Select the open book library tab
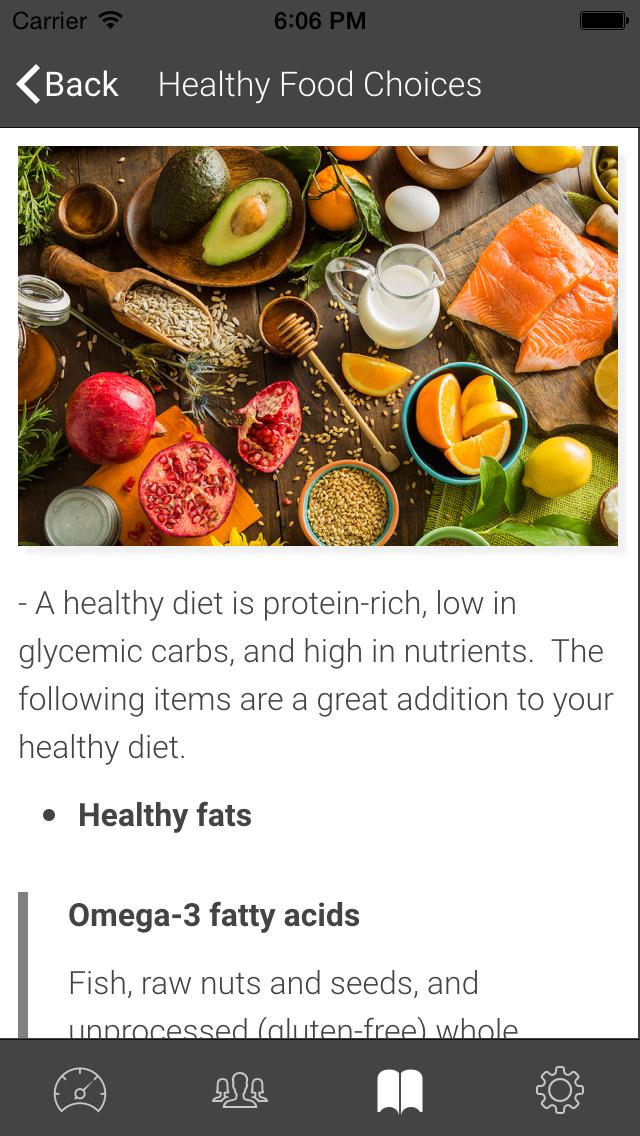The image size is (640, 1136). click(400, 1090)
